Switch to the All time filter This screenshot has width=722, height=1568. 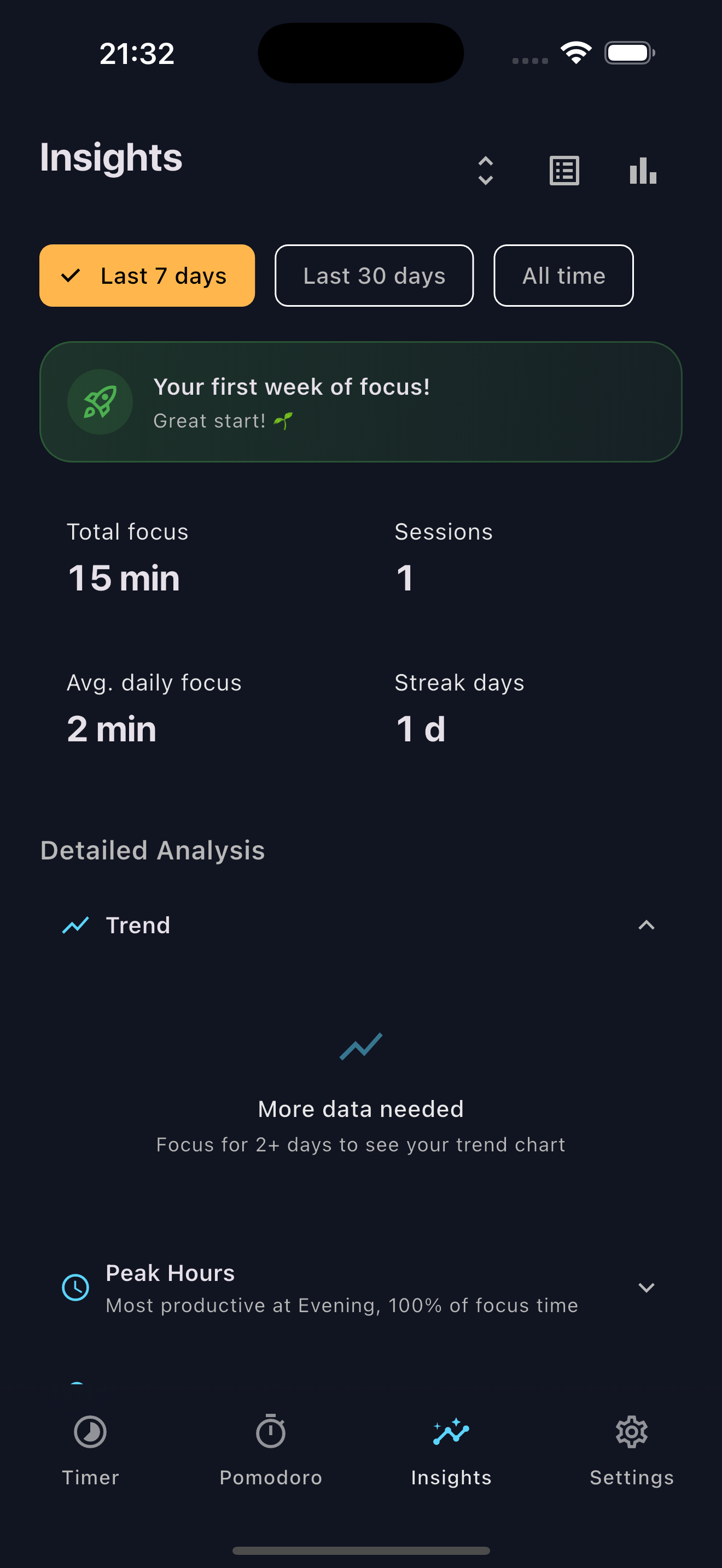(x=563, y=275)
